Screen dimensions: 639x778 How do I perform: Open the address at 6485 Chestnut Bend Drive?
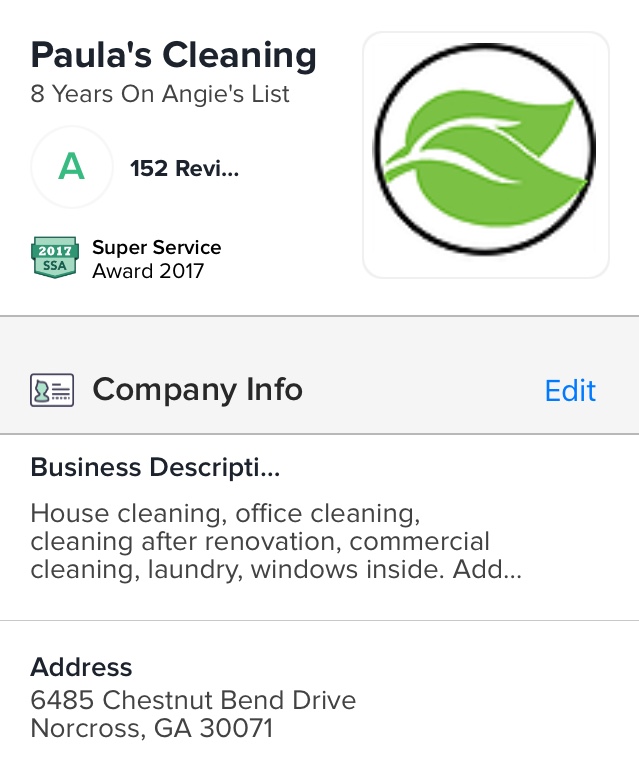[x=193, y=713]
